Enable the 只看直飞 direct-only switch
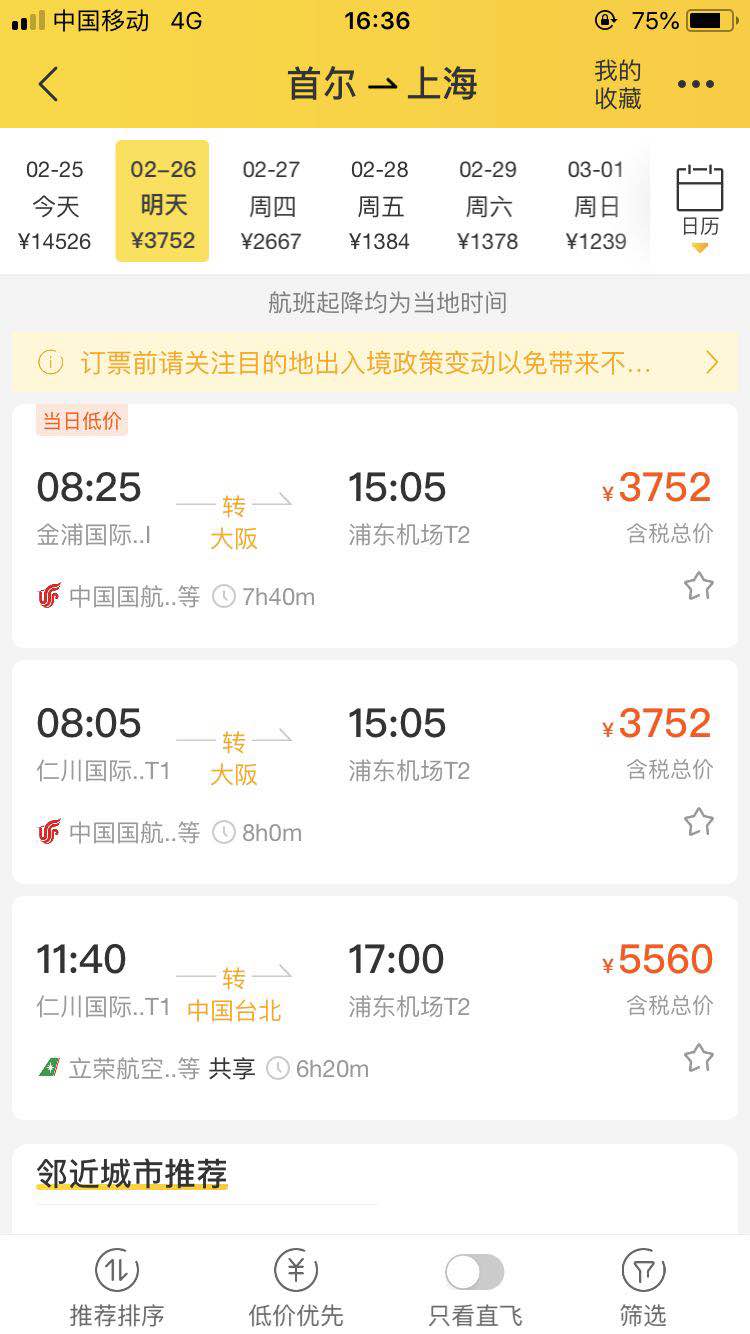The height and width of the screenshot is (1334, 750). 475,1274
